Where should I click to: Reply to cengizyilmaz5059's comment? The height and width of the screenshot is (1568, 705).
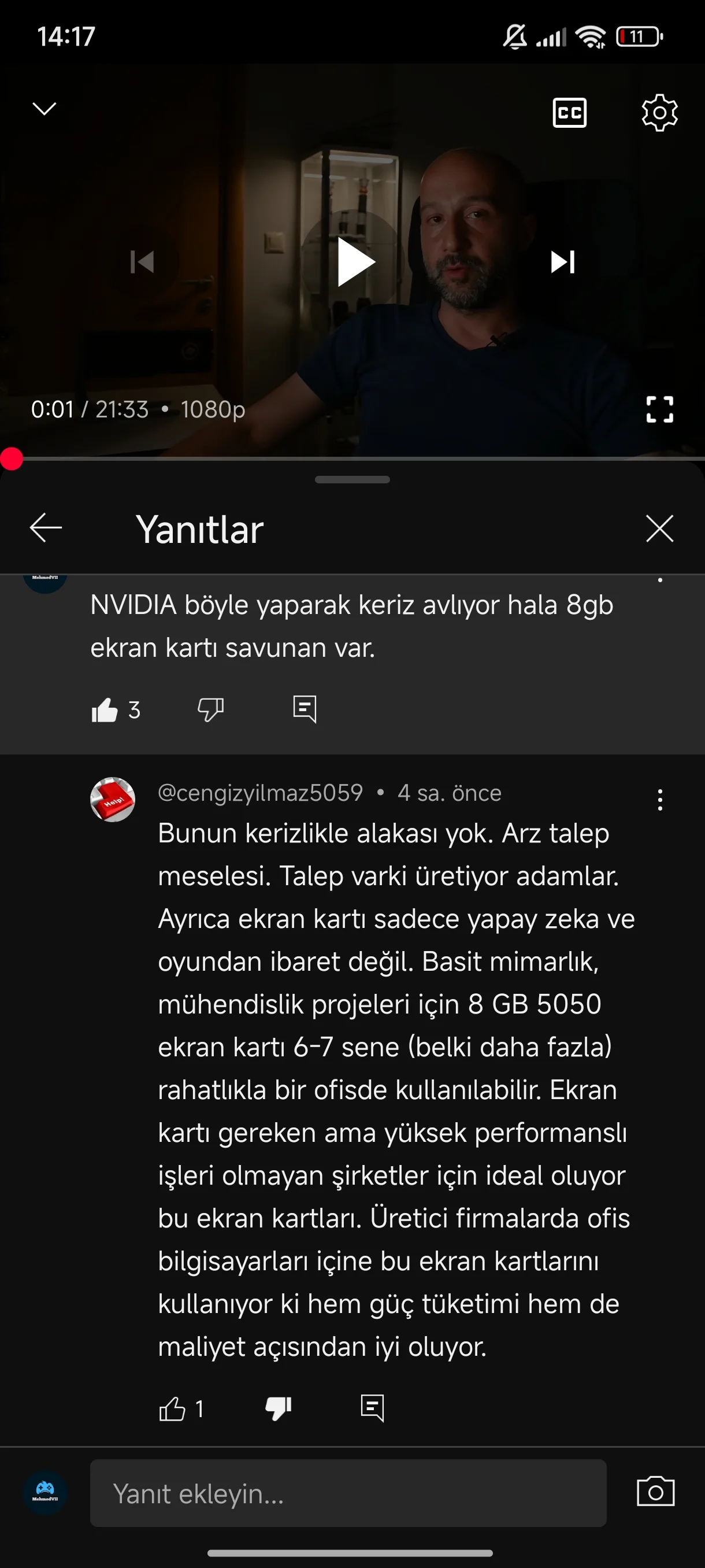(x=372, y=1408)
